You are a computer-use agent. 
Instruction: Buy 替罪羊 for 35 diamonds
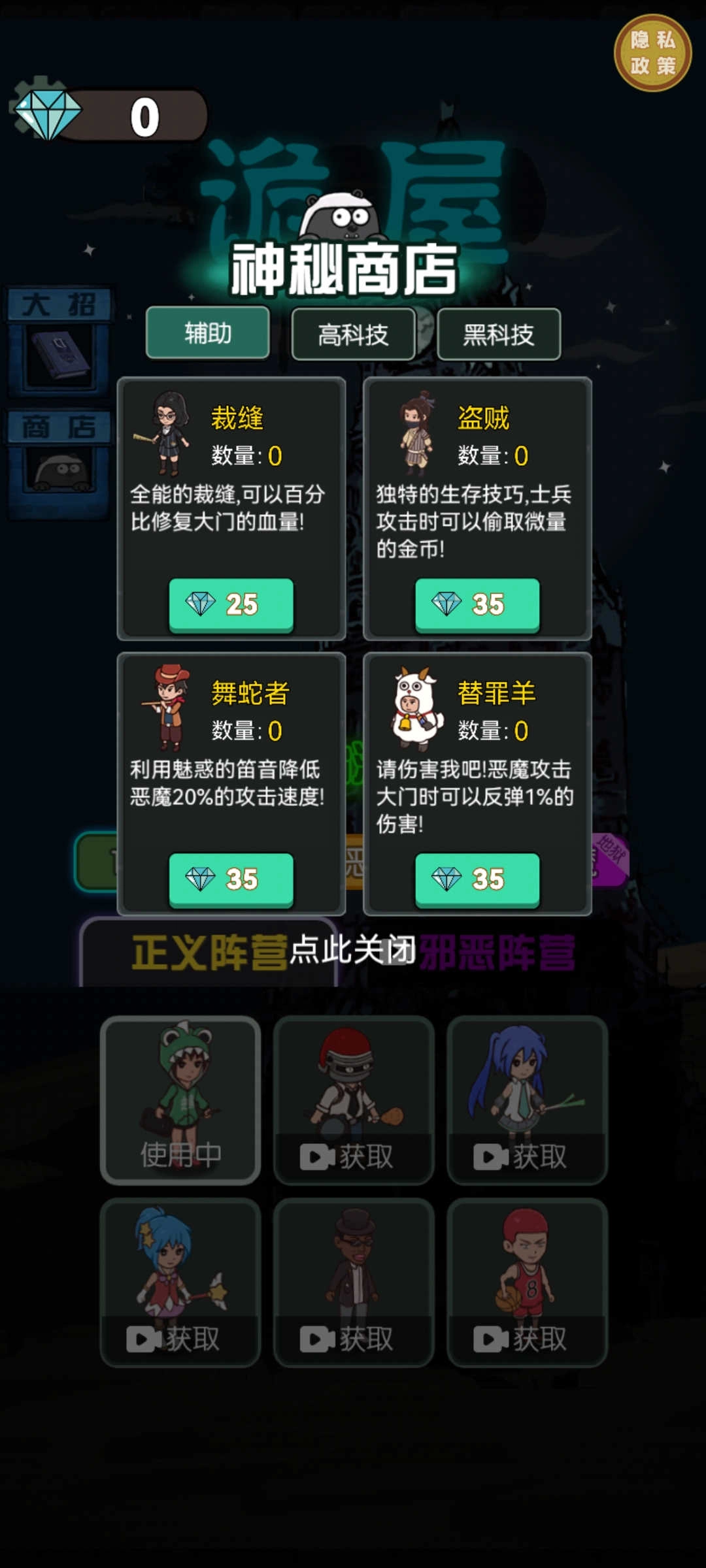point(477,879)
